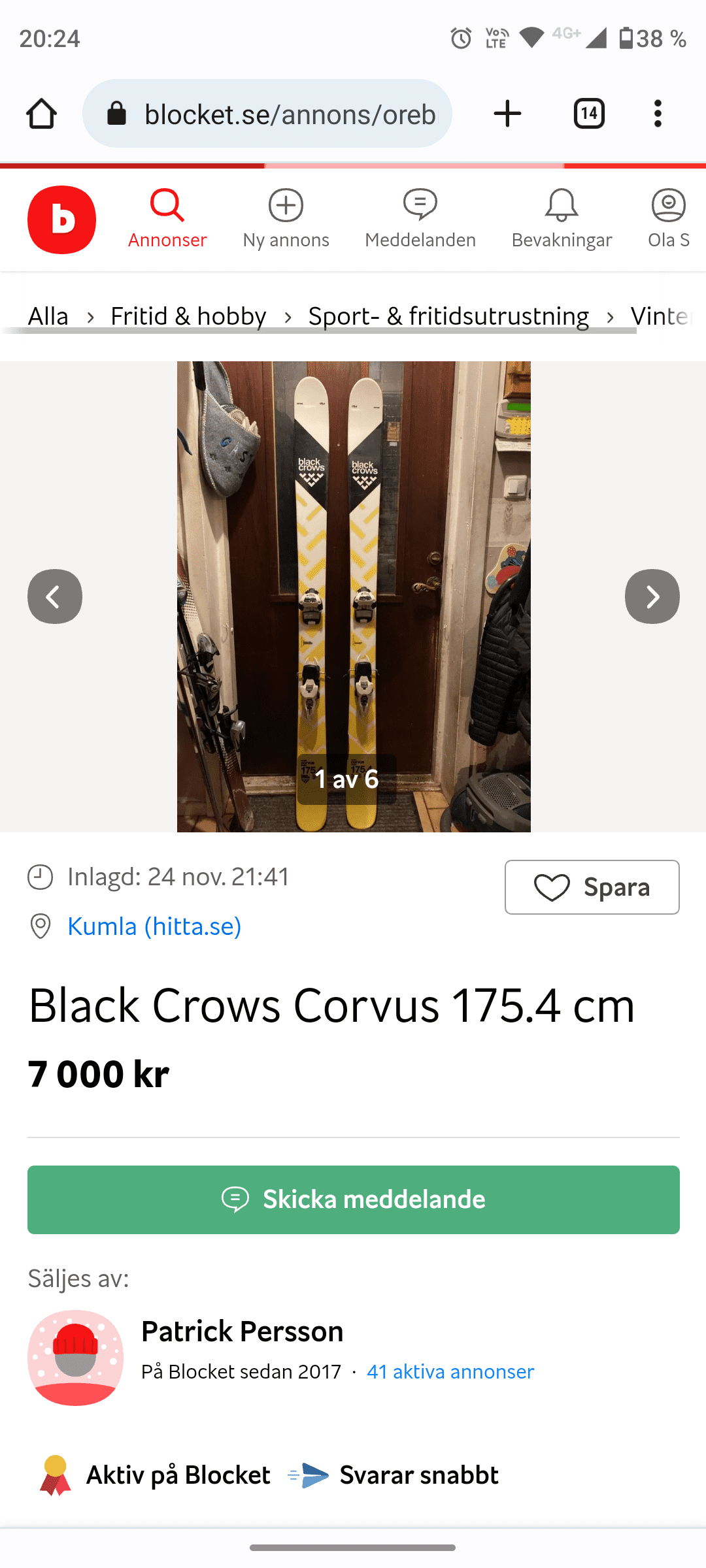706x1568 pixels.
Task: Show next photo with right arrow
Action: [651, 596]
